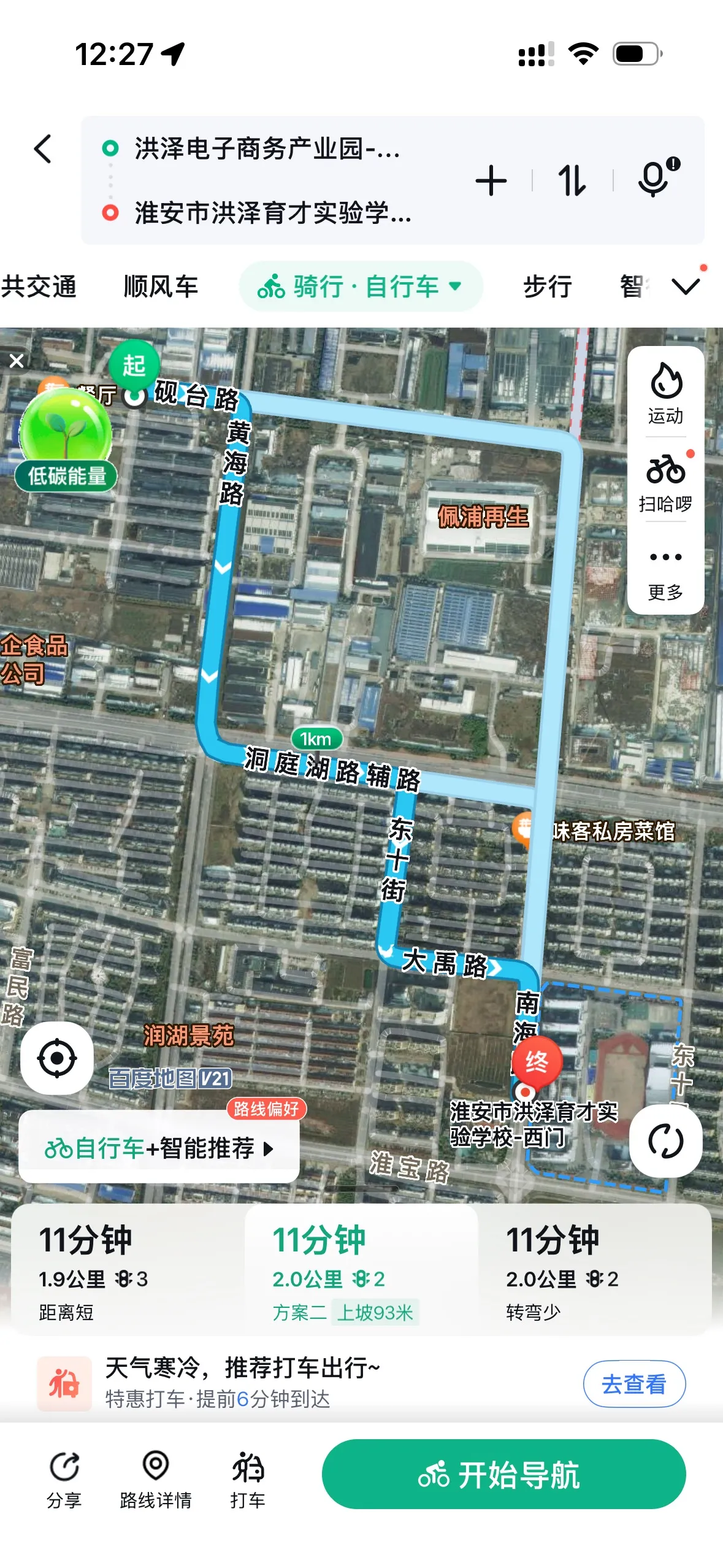Image resolution: width=723 pixels, height=1568 pixels.
Task: Expand more travel modes chevron
Action: pyautogui.click(x=686, y=286)
